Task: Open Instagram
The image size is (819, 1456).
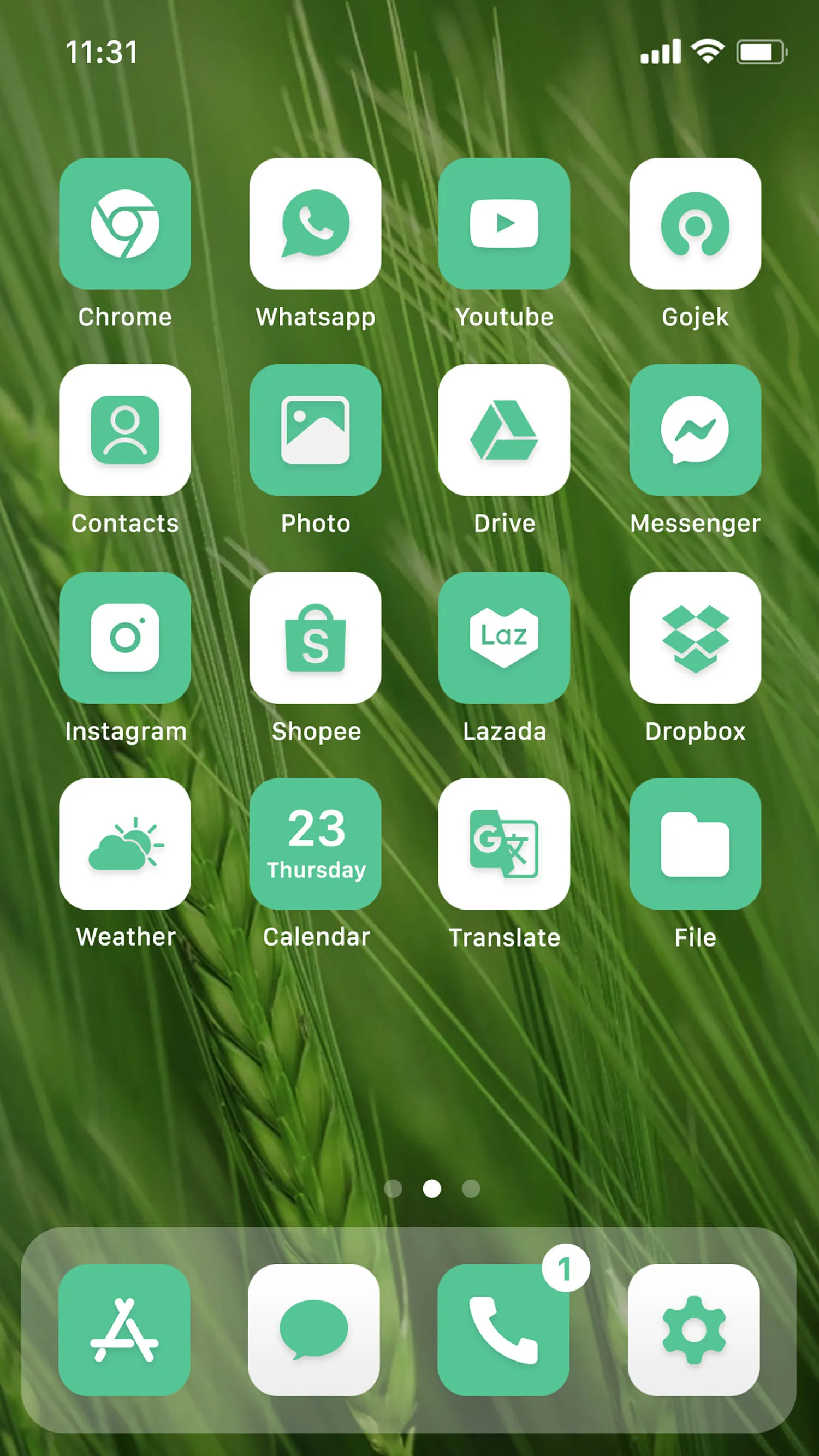Action: pyautogui.click(x=126, y=639)
